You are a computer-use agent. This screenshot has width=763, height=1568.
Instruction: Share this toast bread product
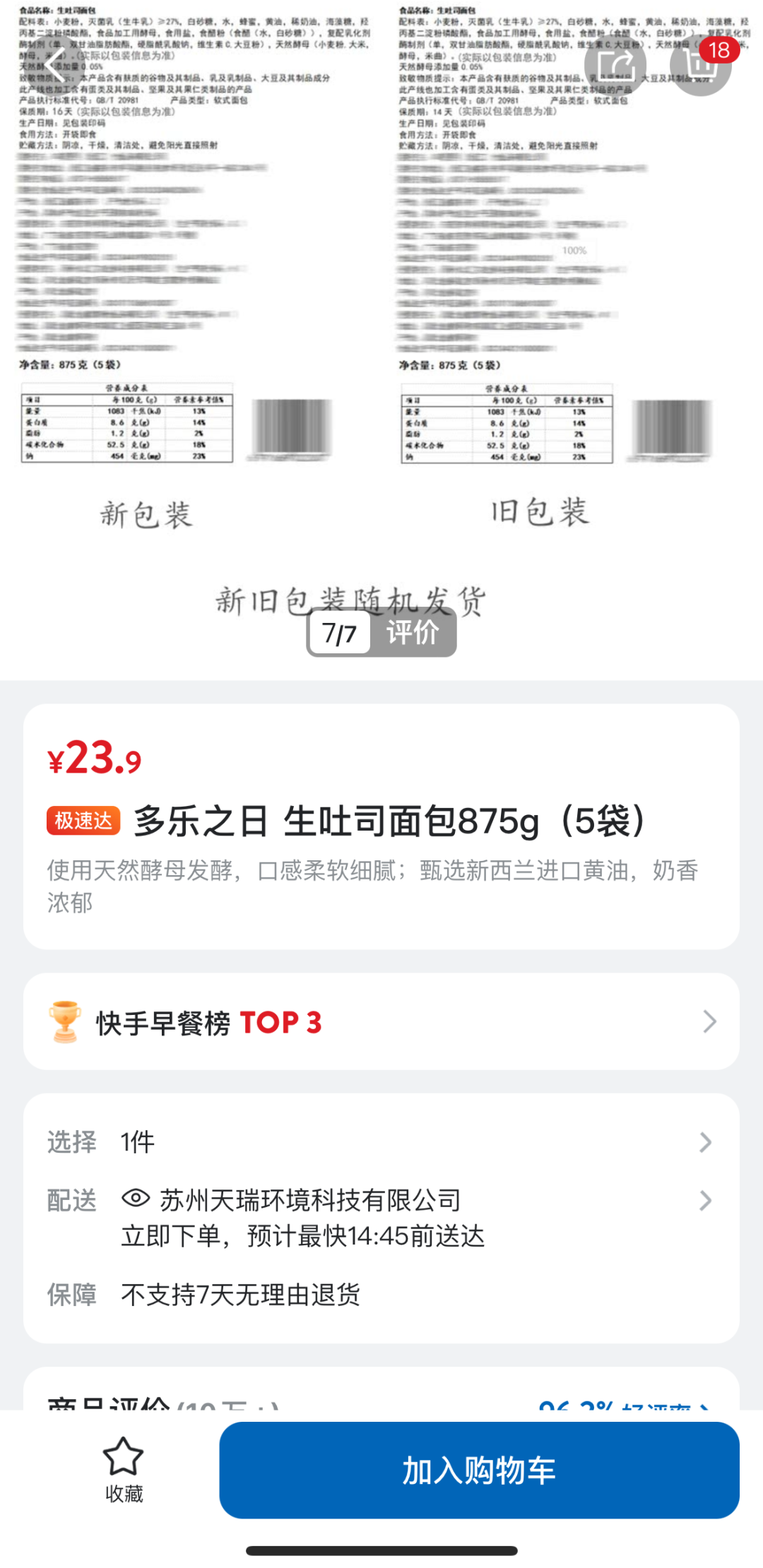pyautogui.click(x=615, y=66)
